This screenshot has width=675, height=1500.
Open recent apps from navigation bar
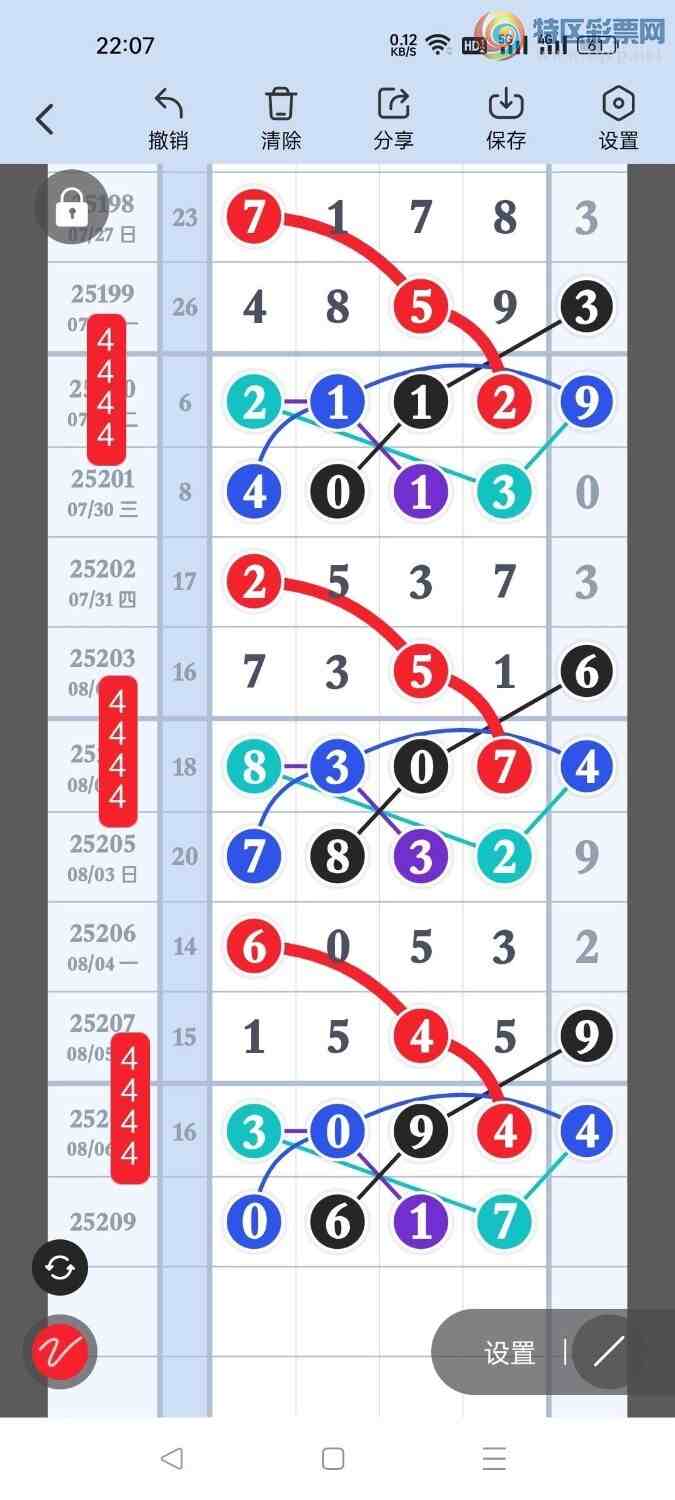point(494,1458)
